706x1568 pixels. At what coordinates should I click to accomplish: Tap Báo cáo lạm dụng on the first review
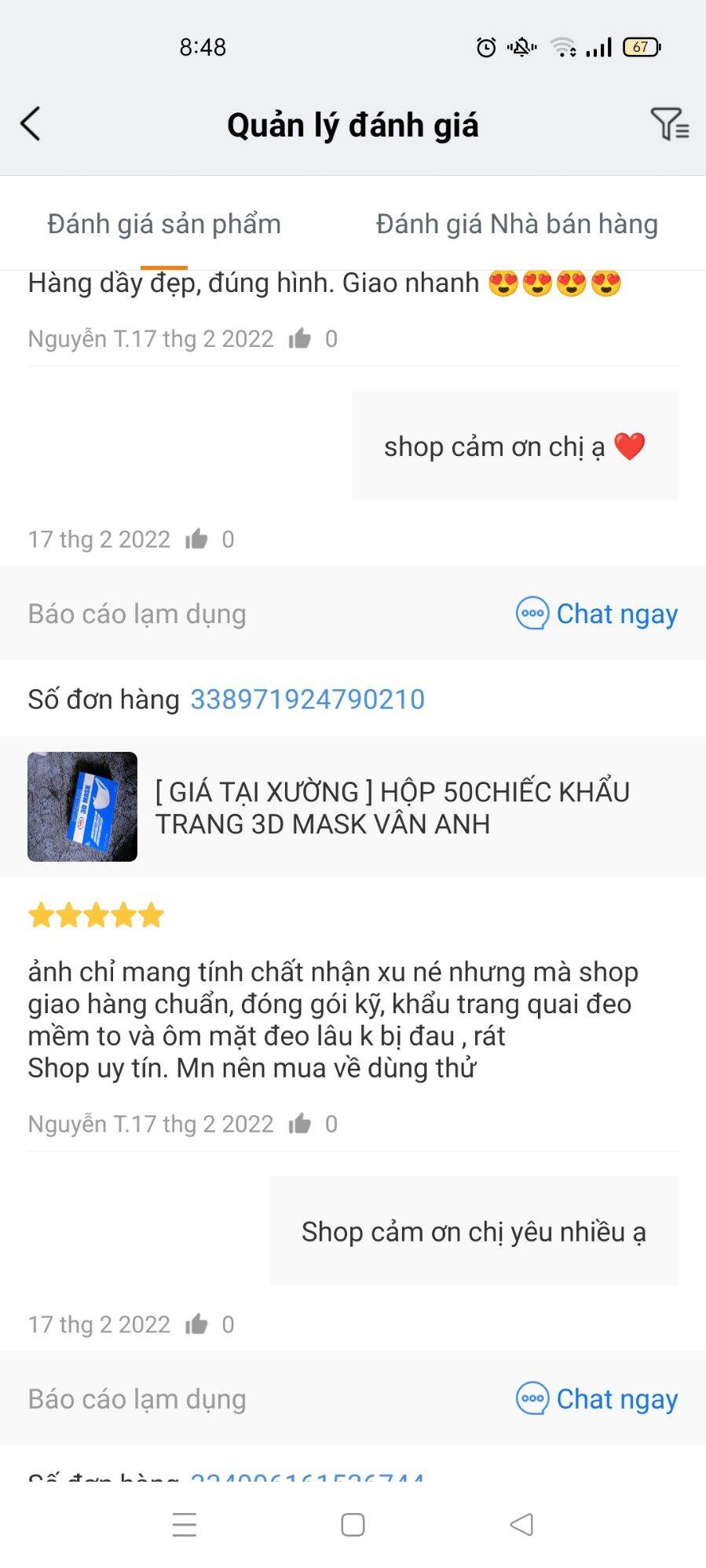tap(137, 613)
